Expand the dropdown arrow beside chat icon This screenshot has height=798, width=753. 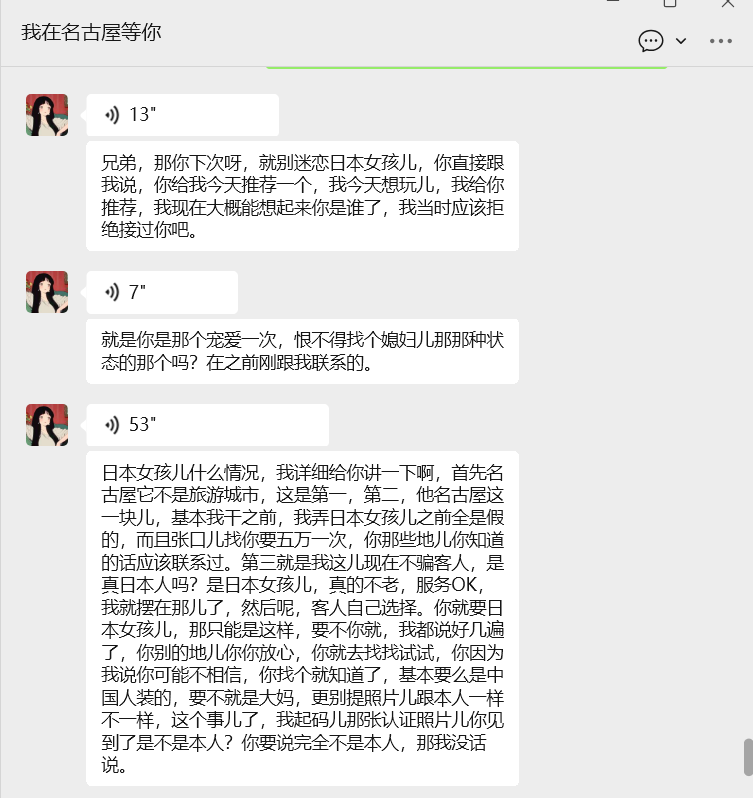click(681, 41)
